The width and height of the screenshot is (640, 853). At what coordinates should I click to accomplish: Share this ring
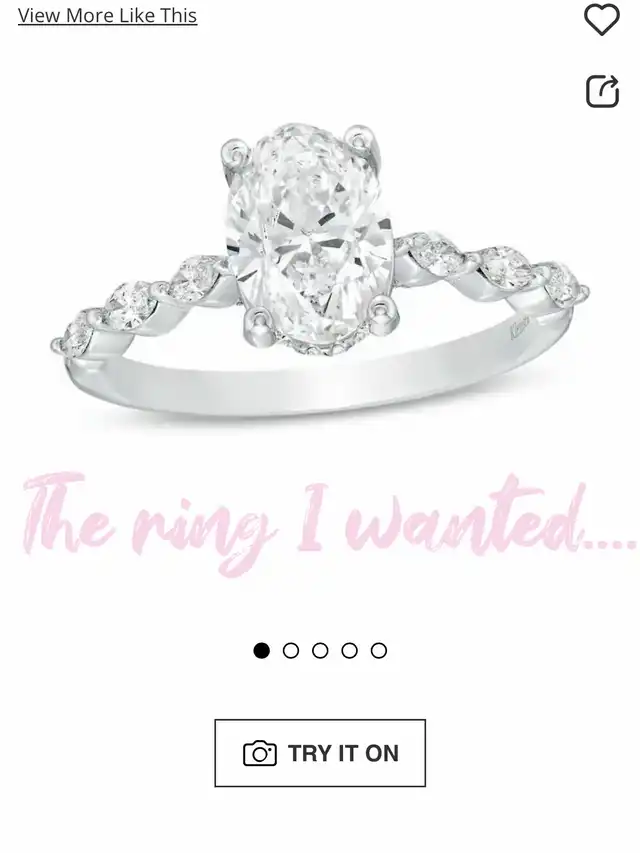[x=602, y=91]
